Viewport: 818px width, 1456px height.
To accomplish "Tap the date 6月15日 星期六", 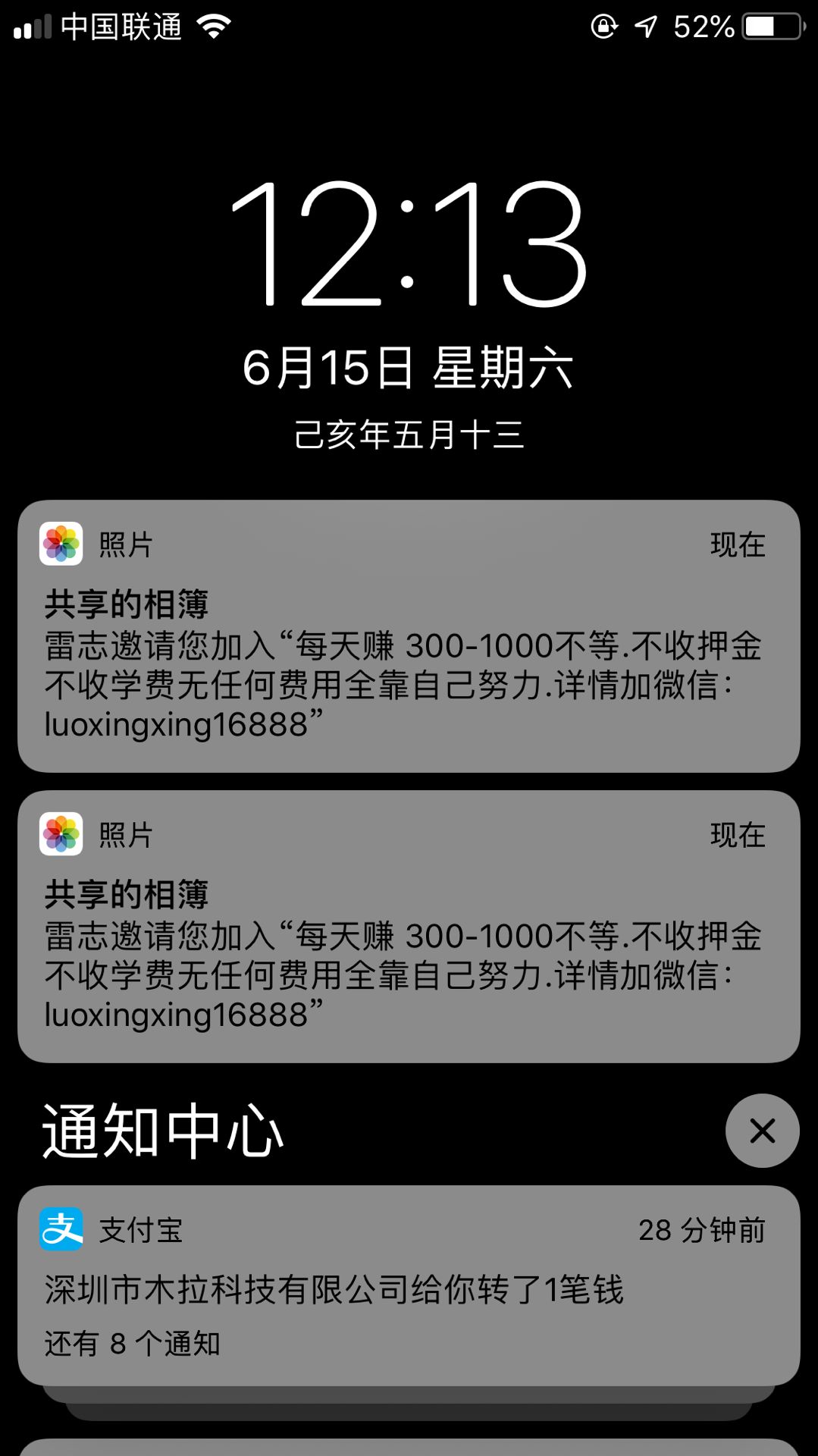I will coord(409,369).
